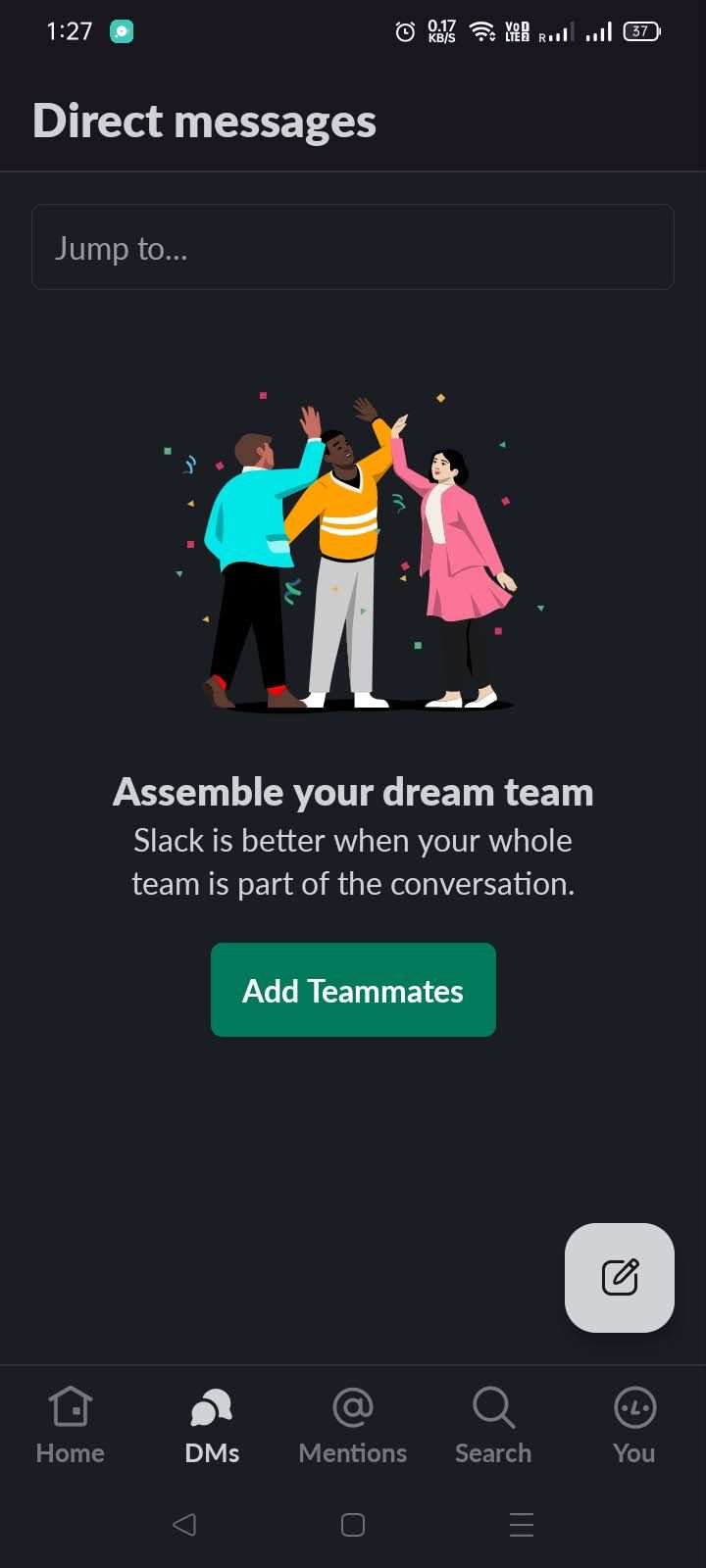Open the Mentions tab
The image size is (706, 1568).
coord(353,1426)
